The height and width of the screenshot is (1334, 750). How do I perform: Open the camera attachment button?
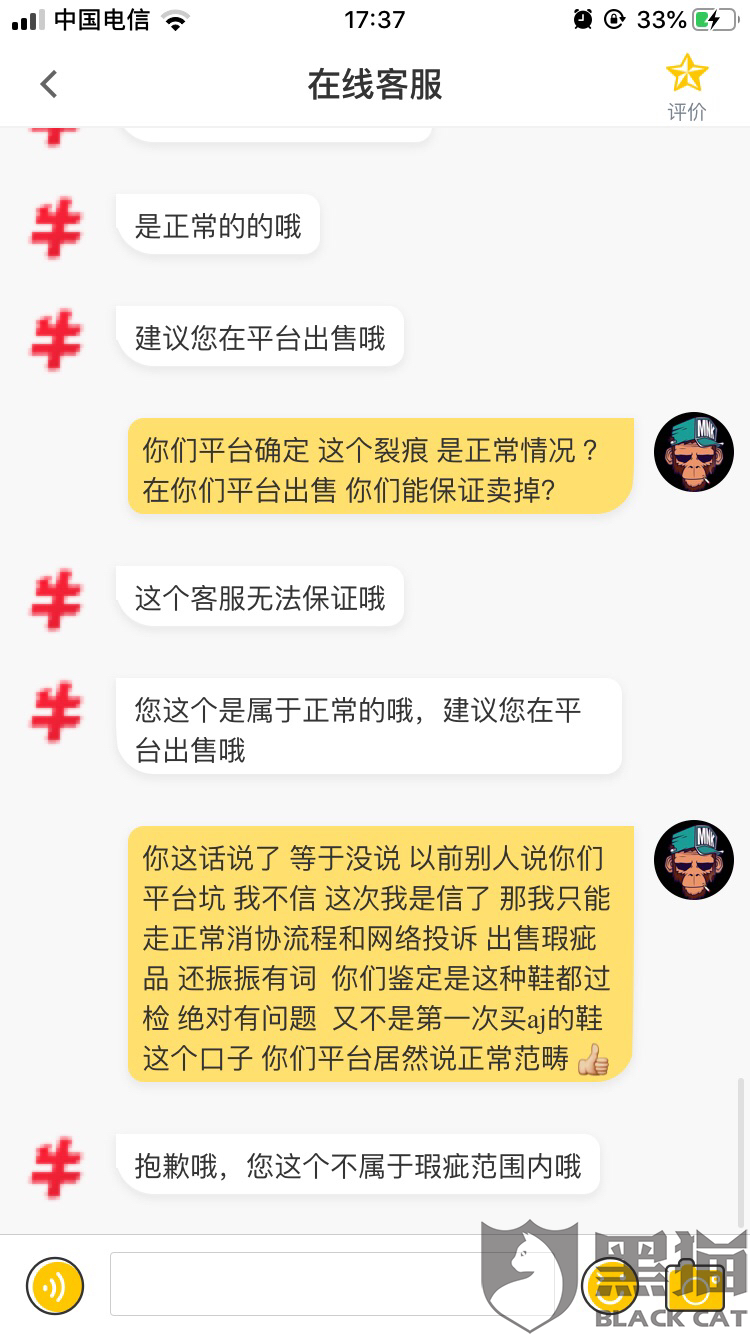pos(695,1285)
